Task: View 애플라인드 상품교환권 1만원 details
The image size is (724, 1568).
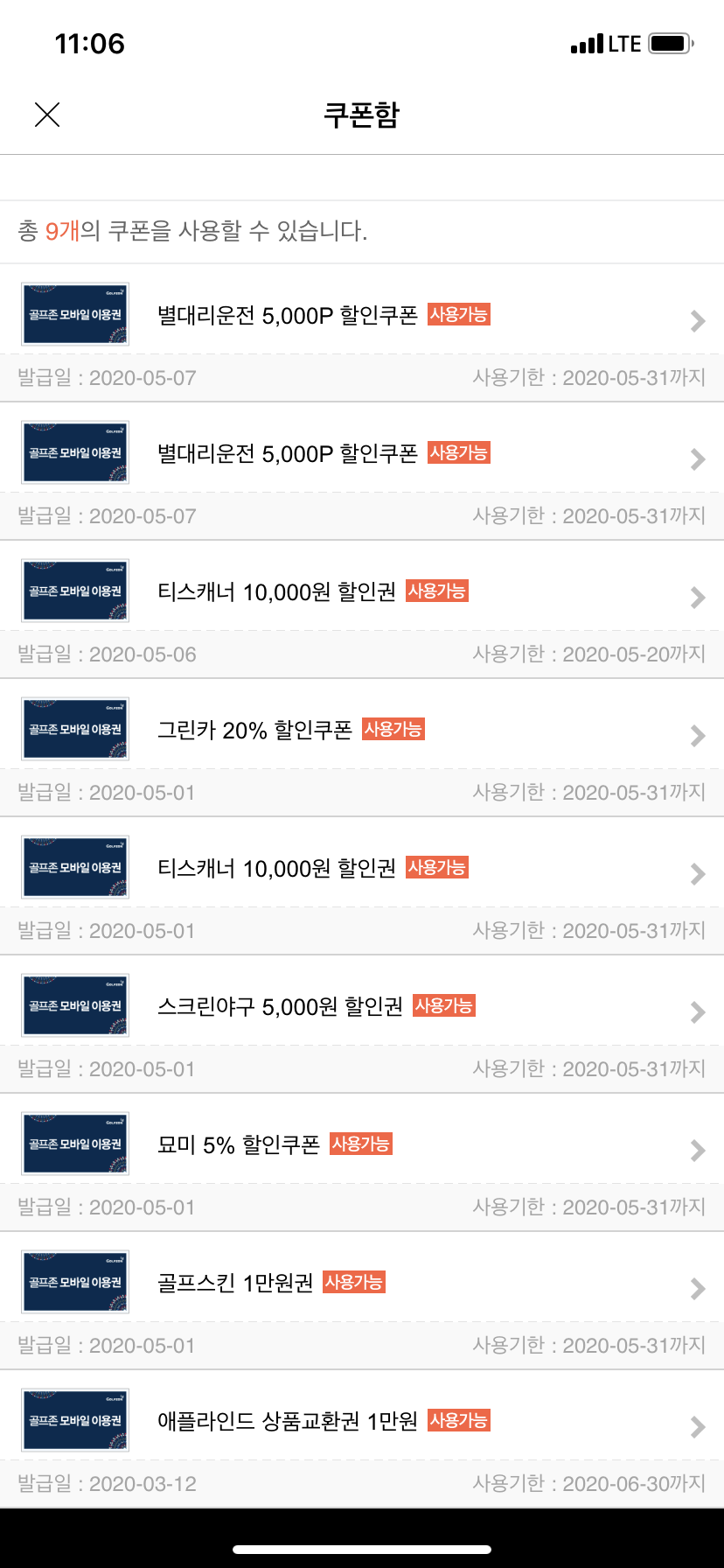Action: (x=361, y=1422)
